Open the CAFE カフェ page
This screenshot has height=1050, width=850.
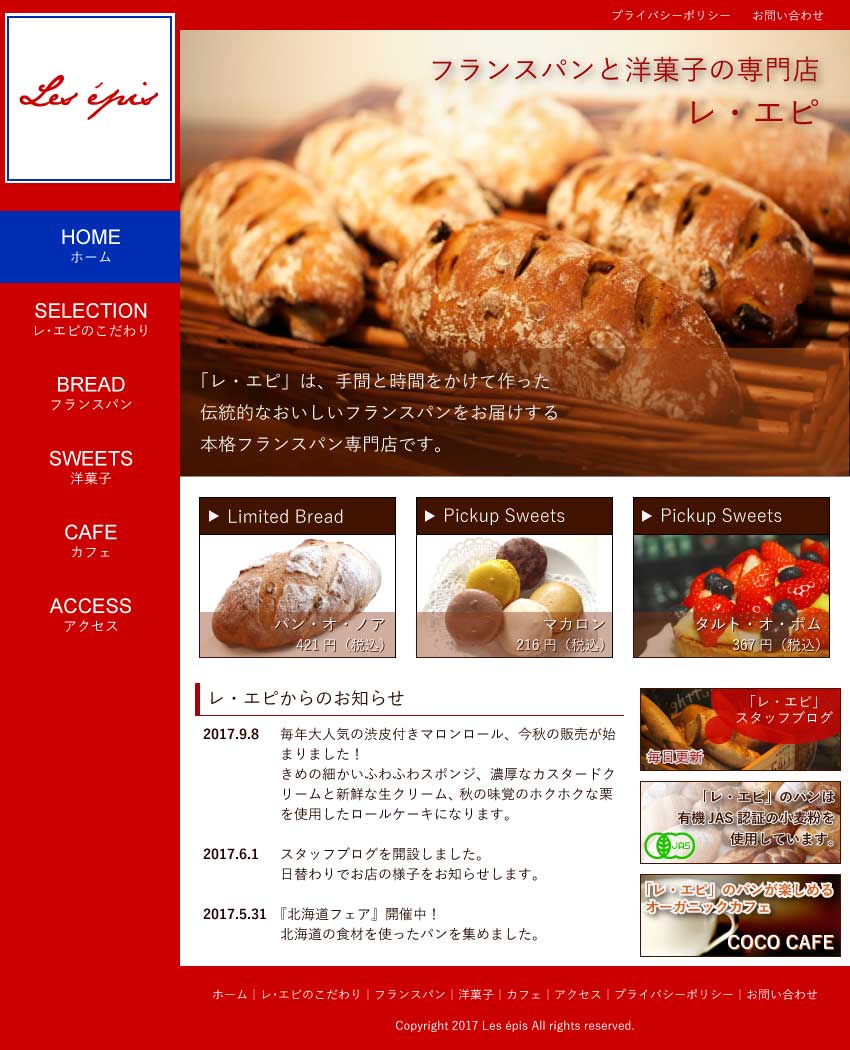pyautogui.click(x=90, y=541)
